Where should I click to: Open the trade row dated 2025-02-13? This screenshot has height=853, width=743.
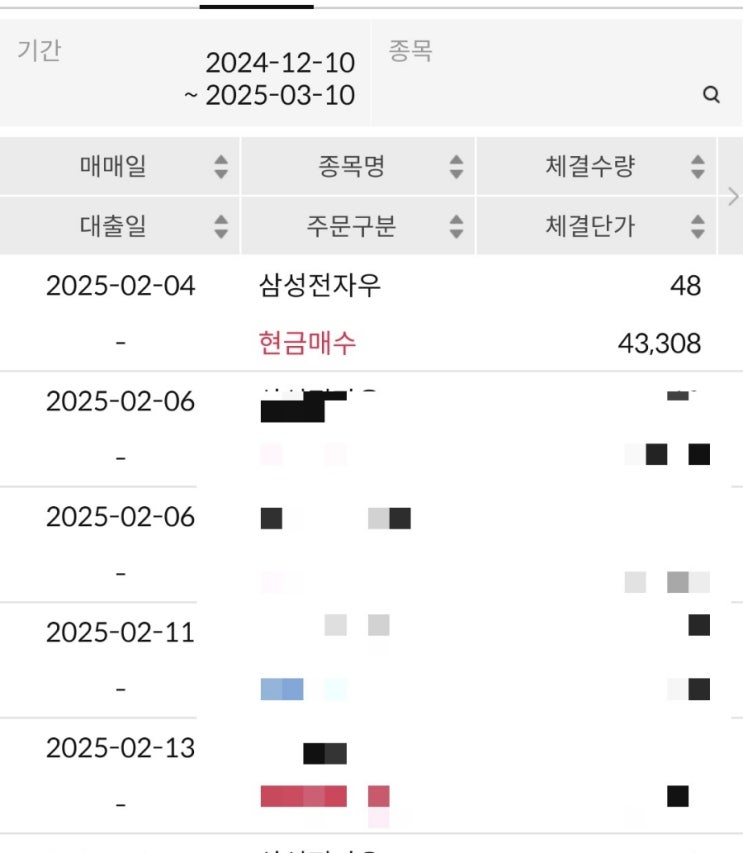pos(372,776)
